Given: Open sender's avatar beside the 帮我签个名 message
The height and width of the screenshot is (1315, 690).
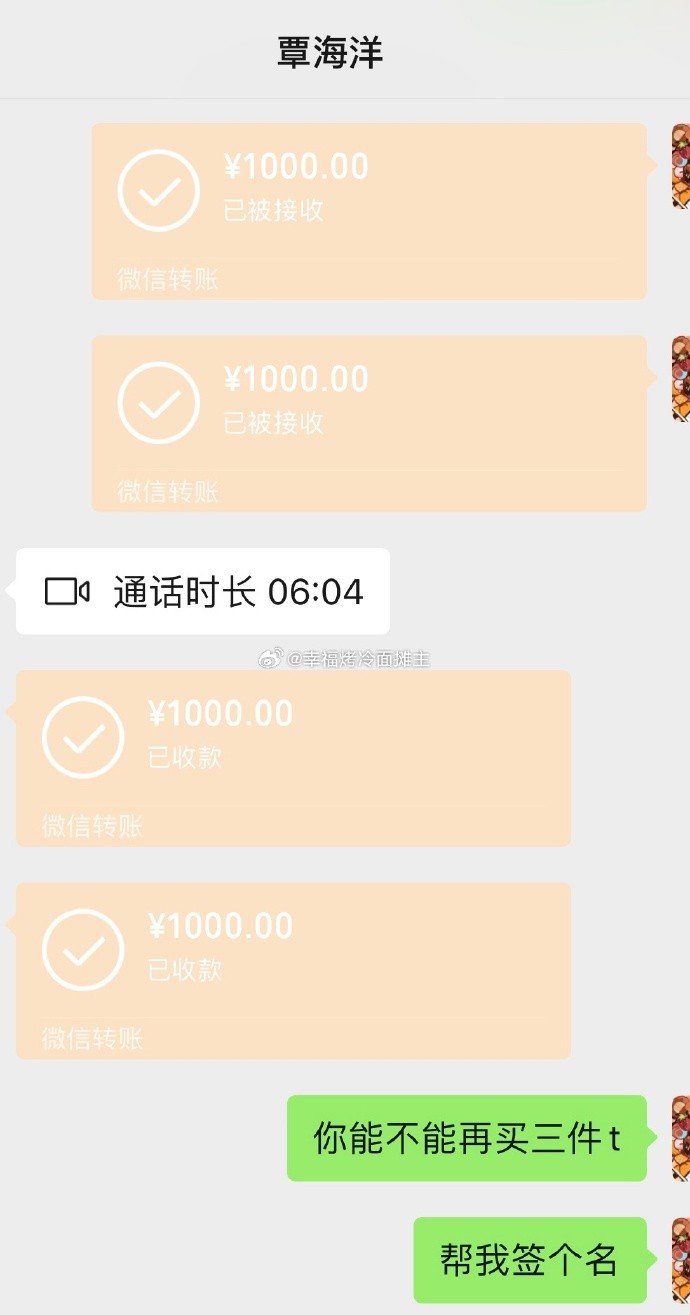Looking at the screenshot, I should pos(680,1259).
